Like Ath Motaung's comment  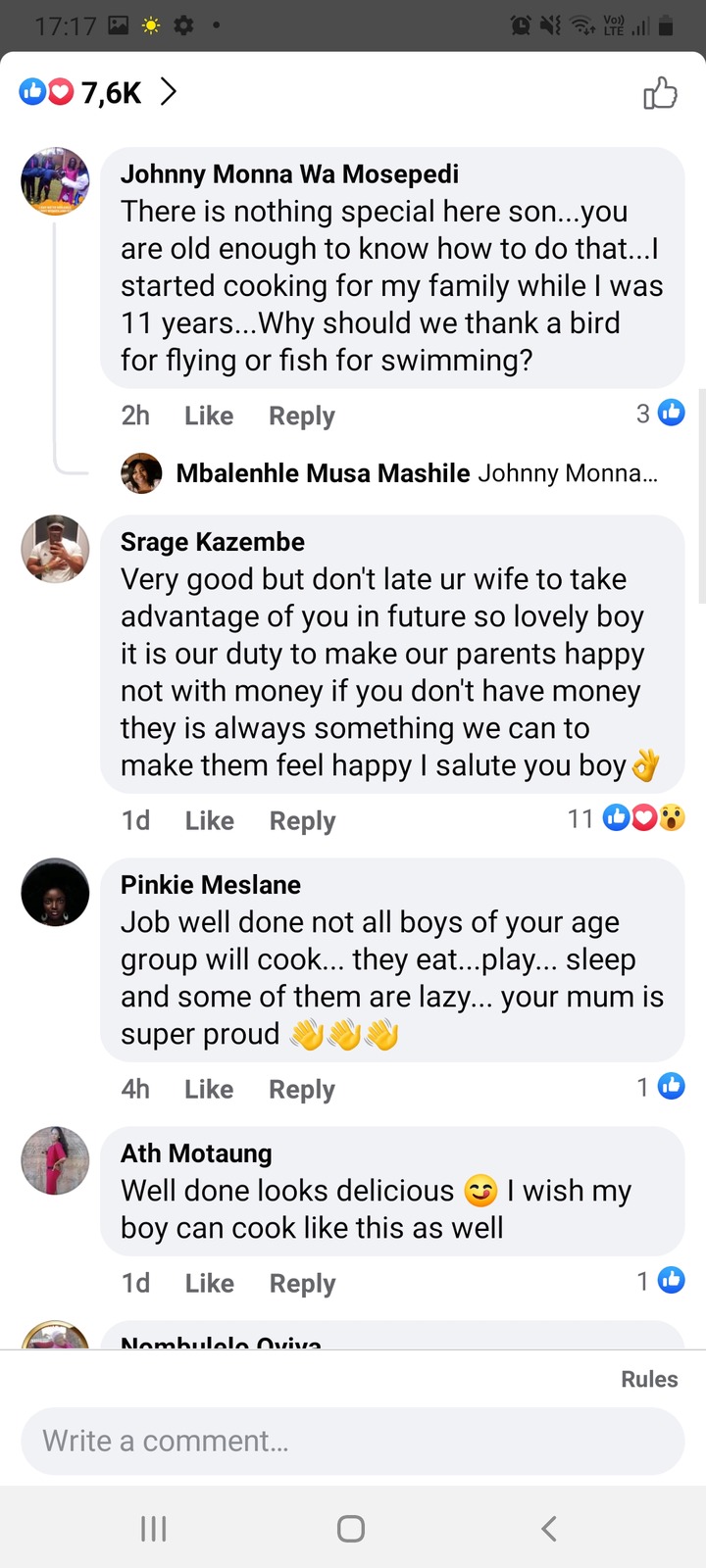(x=209, y=1283)
